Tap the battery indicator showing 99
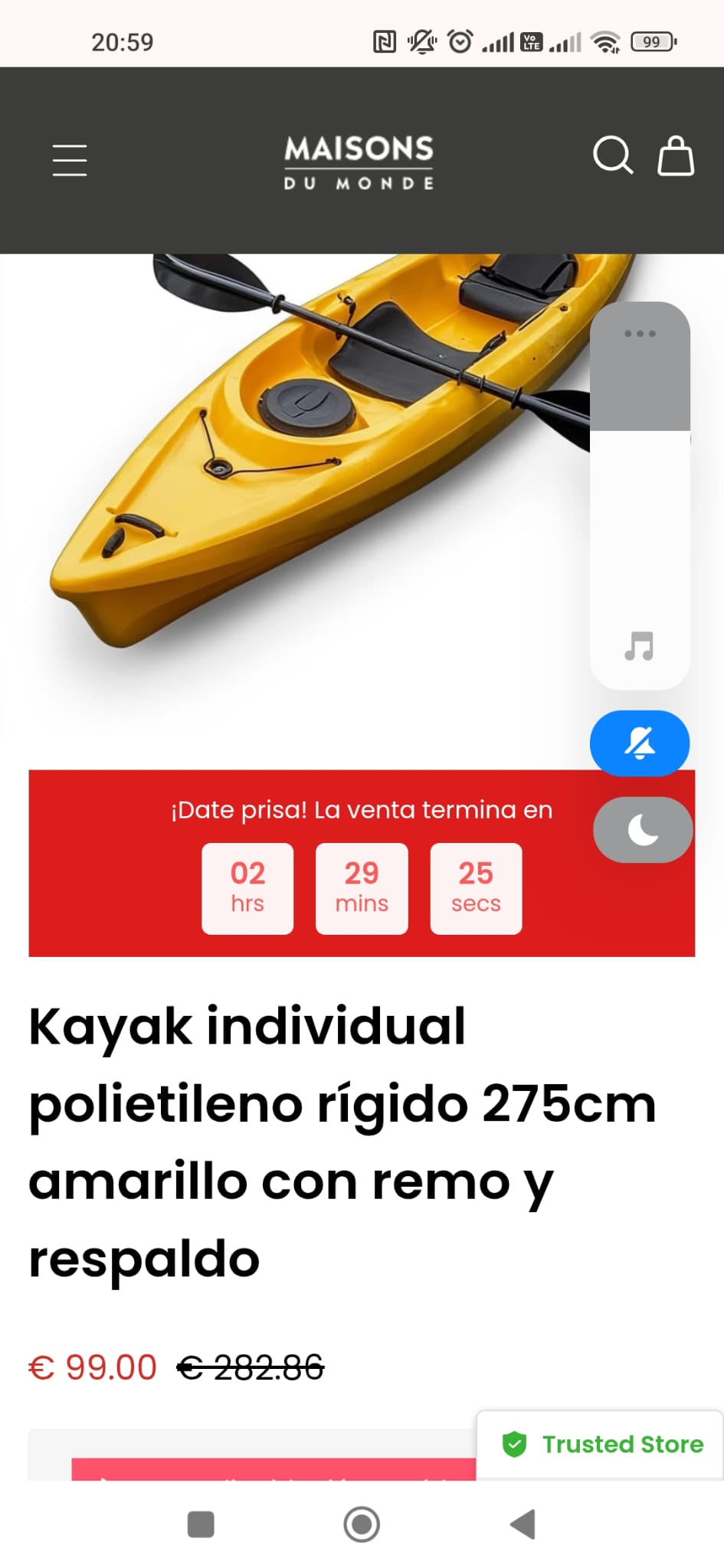This screenshot has height=1568, width=724. [652, 42]
